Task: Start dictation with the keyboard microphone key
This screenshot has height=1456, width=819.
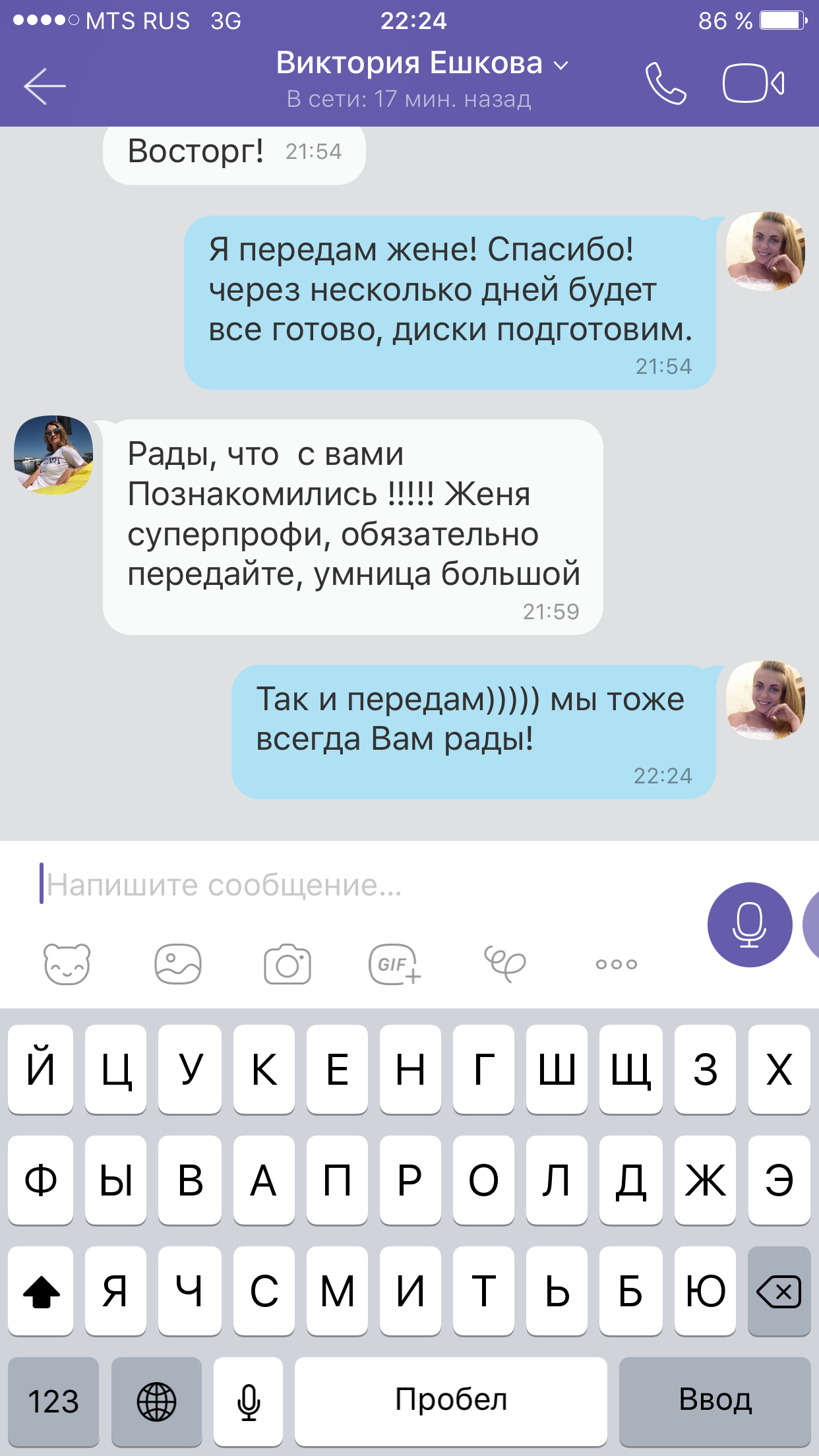Action: point(249,1401)
